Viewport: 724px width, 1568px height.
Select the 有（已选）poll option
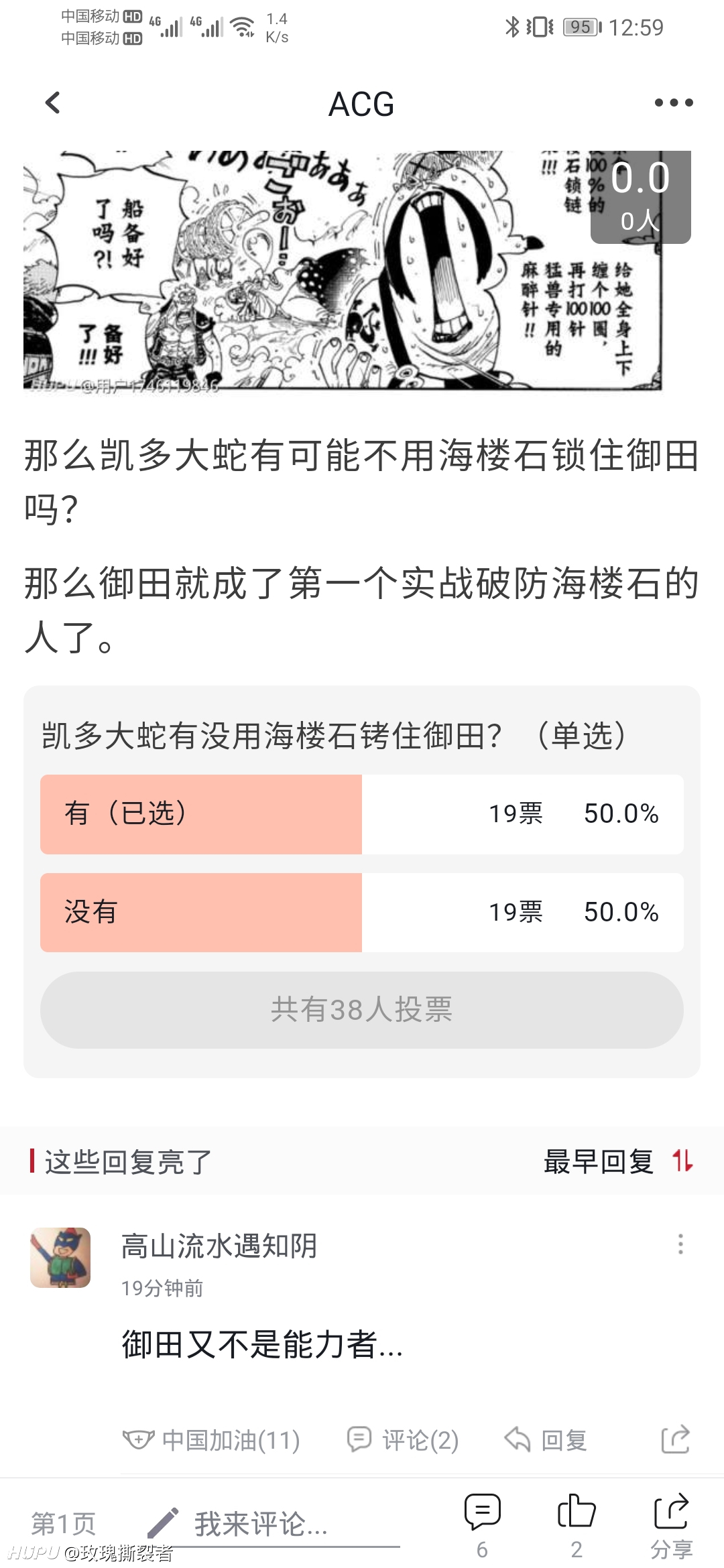click(x=362, y=814)
